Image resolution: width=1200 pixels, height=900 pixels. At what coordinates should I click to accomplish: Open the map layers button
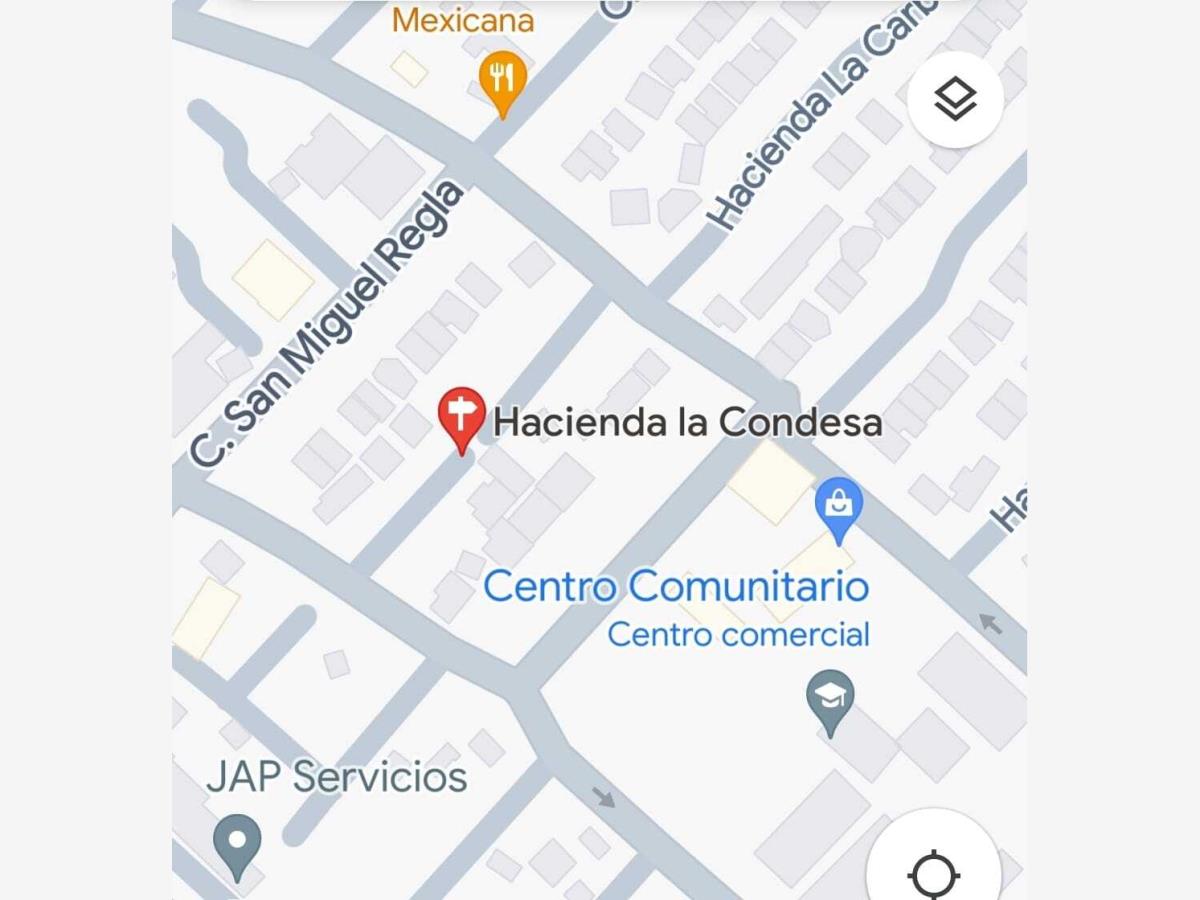click(955, 100)
